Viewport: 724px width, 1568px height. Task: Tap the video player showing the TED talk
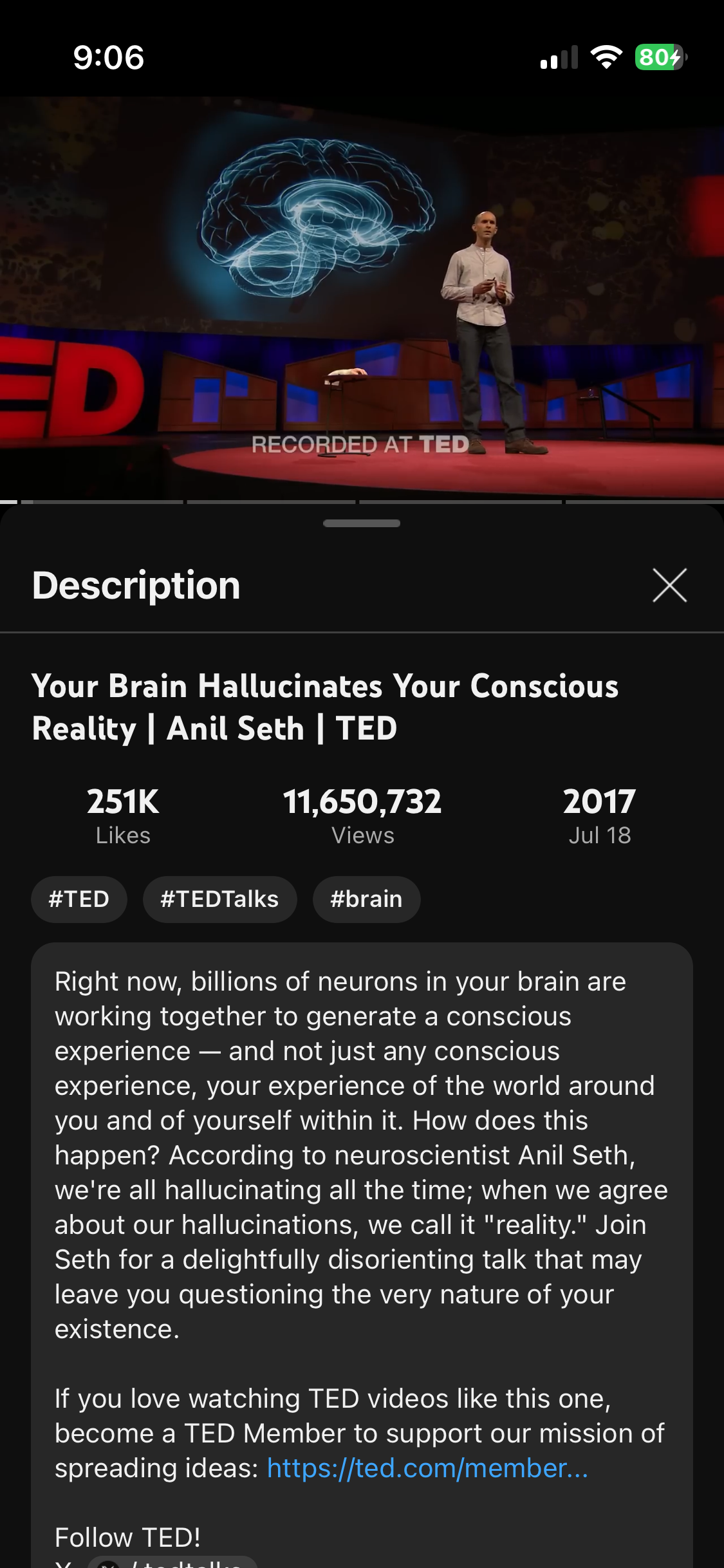pos(362,296)
